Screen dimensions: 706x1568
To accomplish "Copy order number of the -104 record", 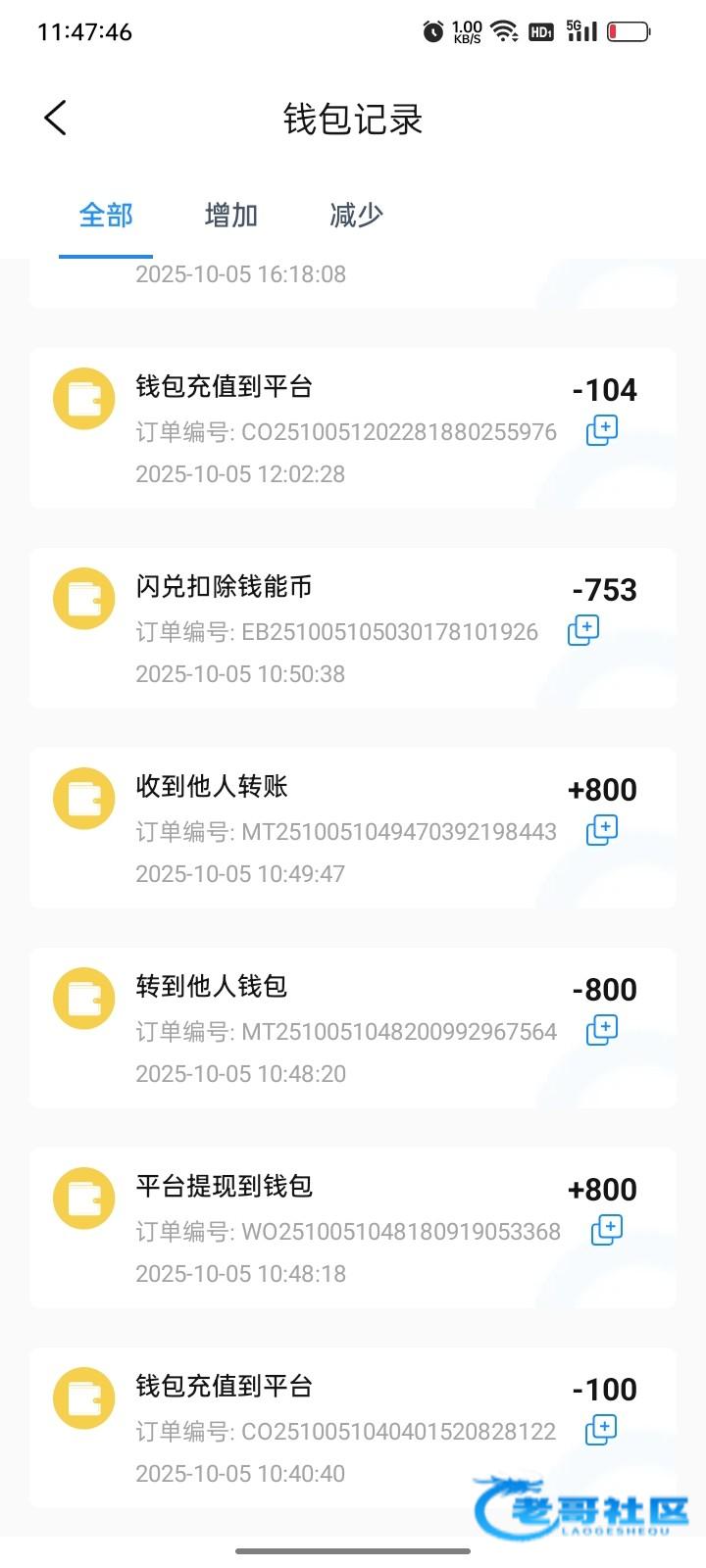I will tap(601, 430).
